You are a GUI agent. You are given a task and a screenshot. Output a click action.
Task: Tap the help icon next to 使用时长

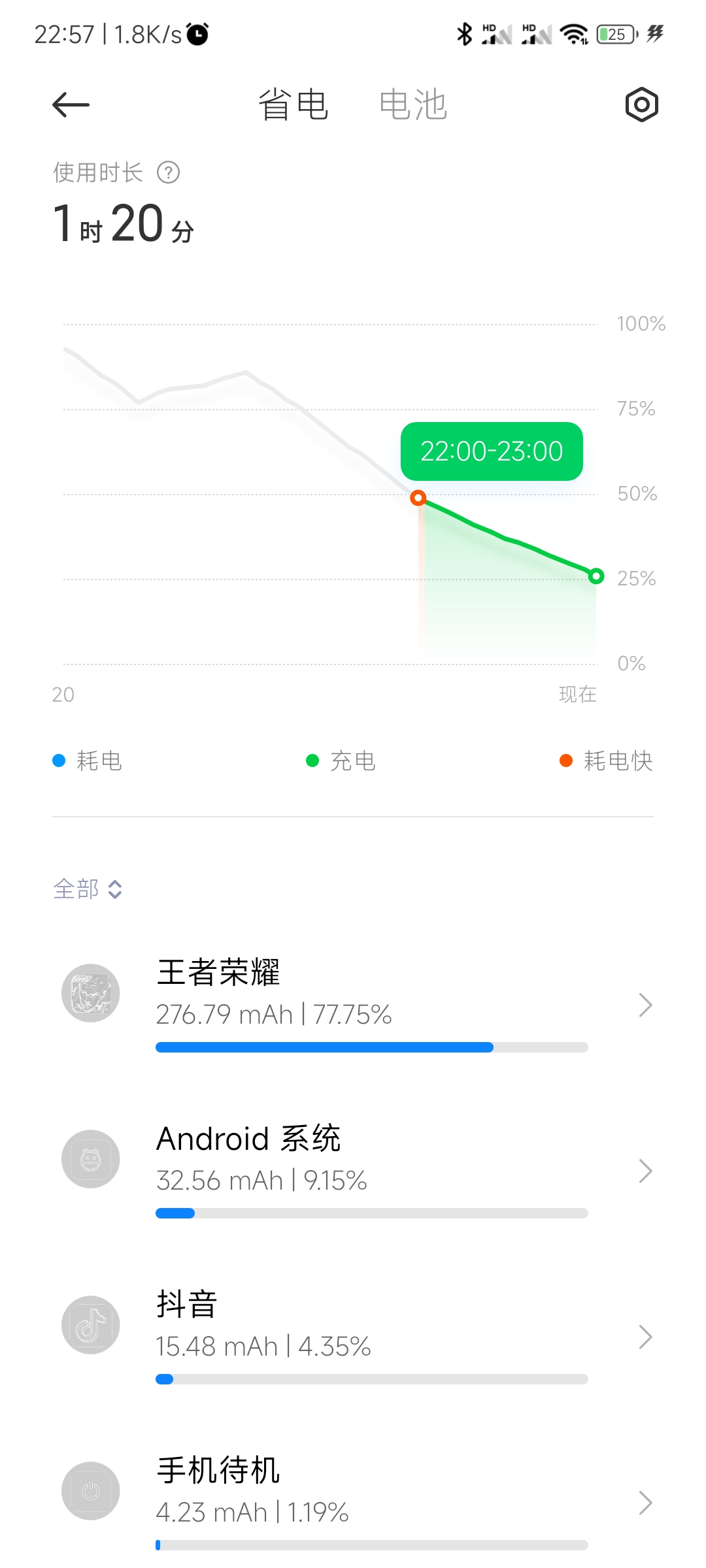(x=168, y=172)
